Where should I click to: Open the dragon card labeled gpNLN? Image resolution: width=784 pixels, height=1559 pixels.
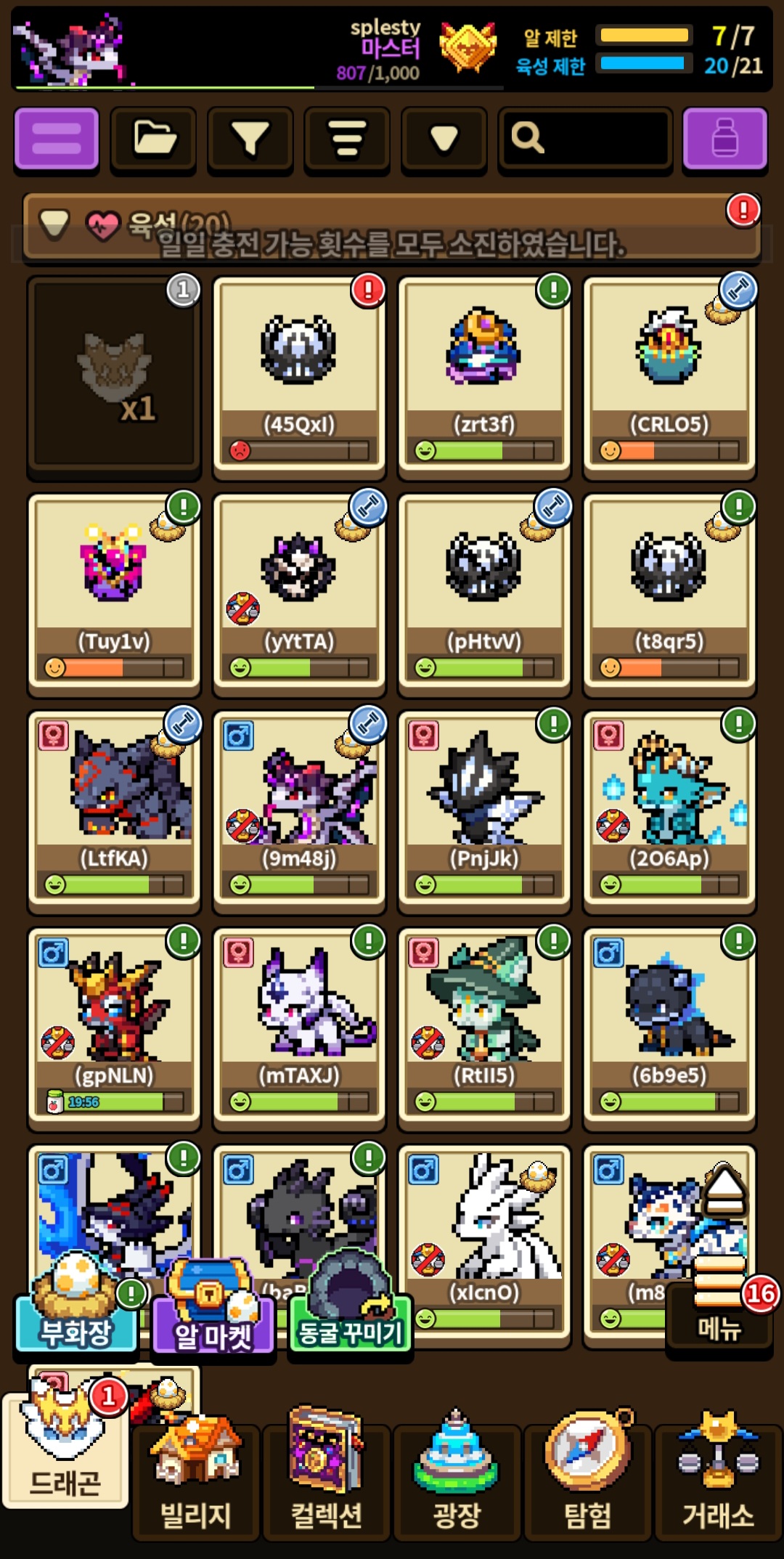point(114,1027)
